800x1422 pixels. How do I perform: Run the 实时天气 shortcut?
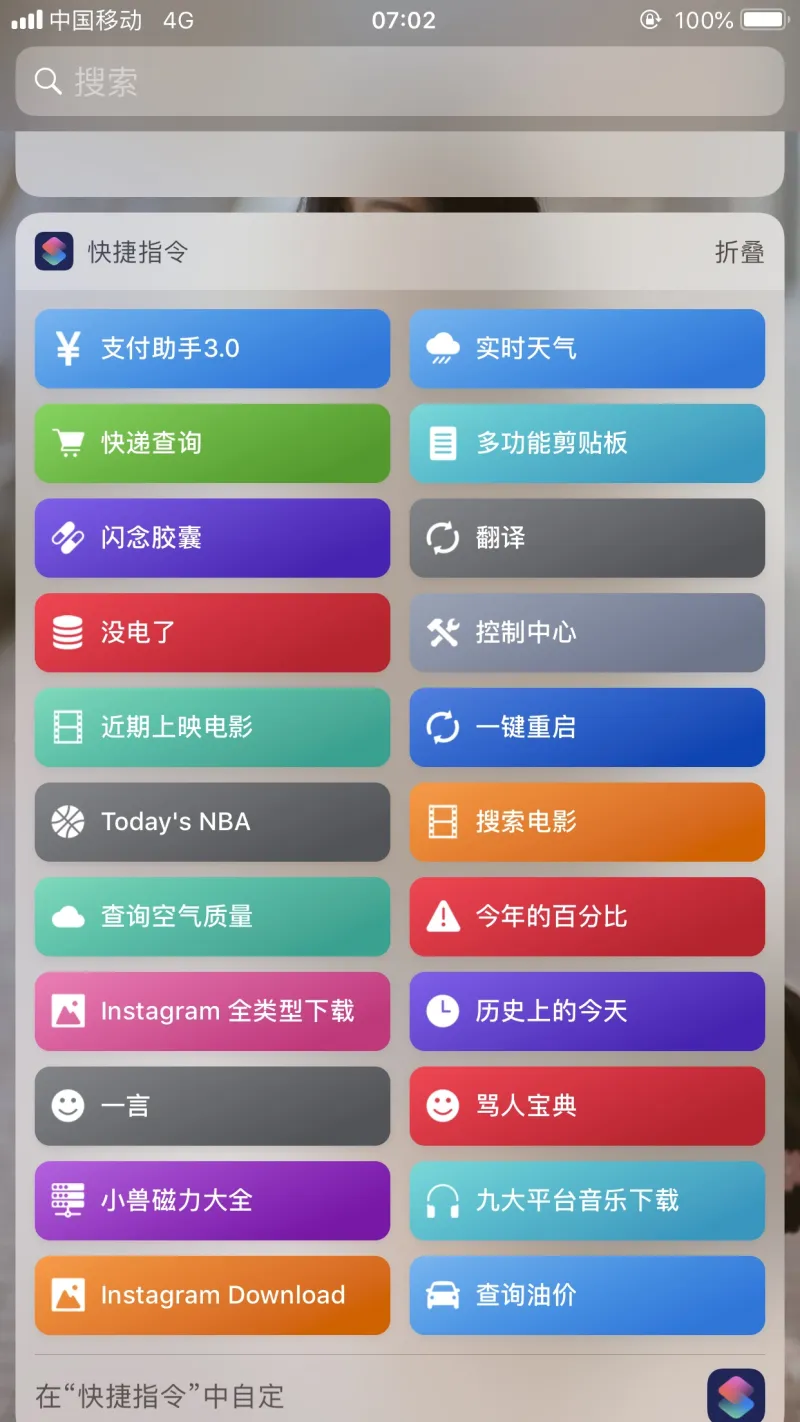click(x=587, y=348)
